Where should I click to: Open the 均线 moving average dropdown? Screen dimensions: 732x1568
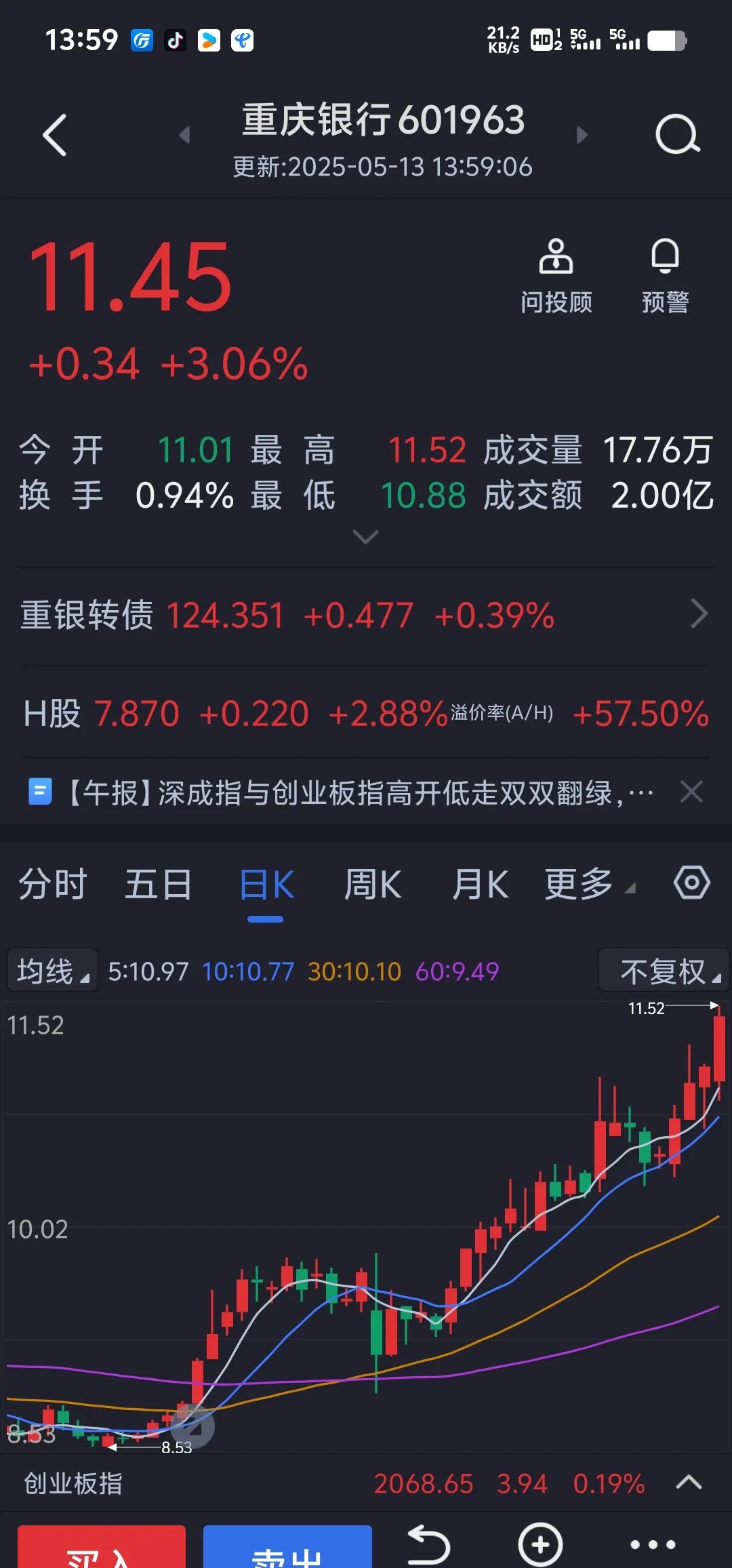(52, 970)
